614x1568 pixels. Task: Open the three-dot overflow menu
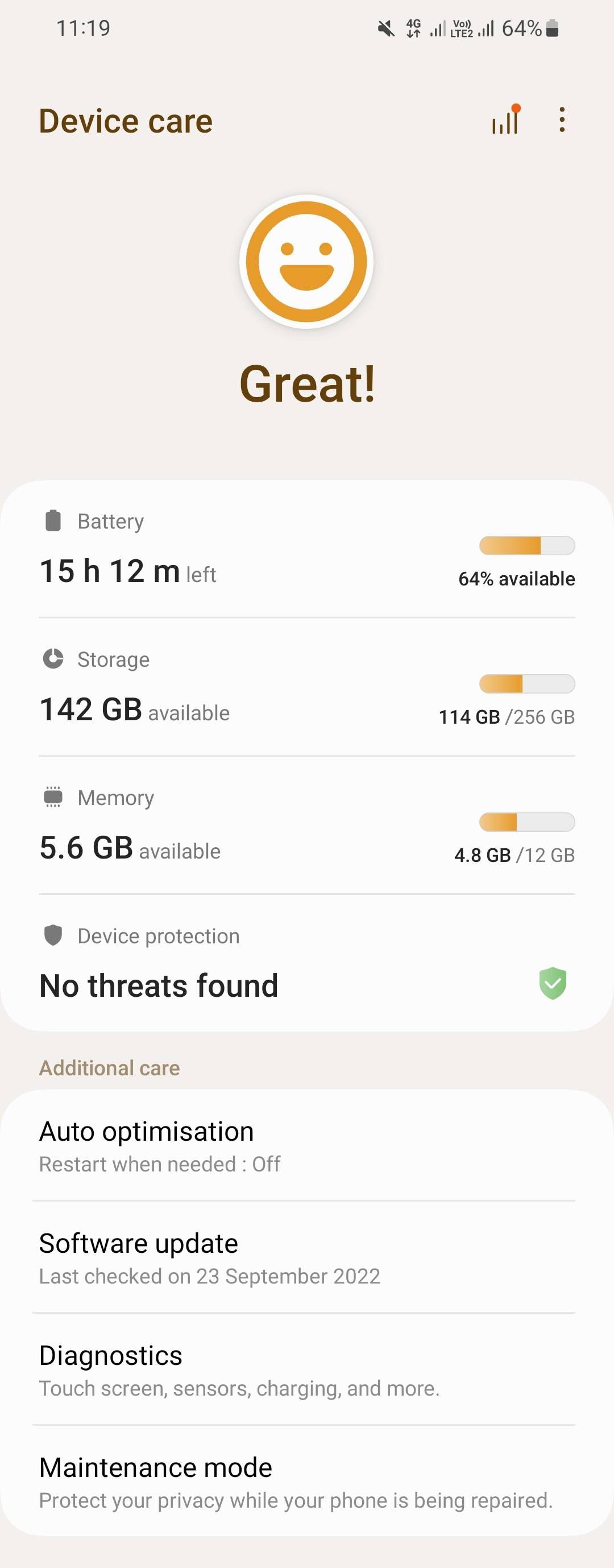coord(561,121)
